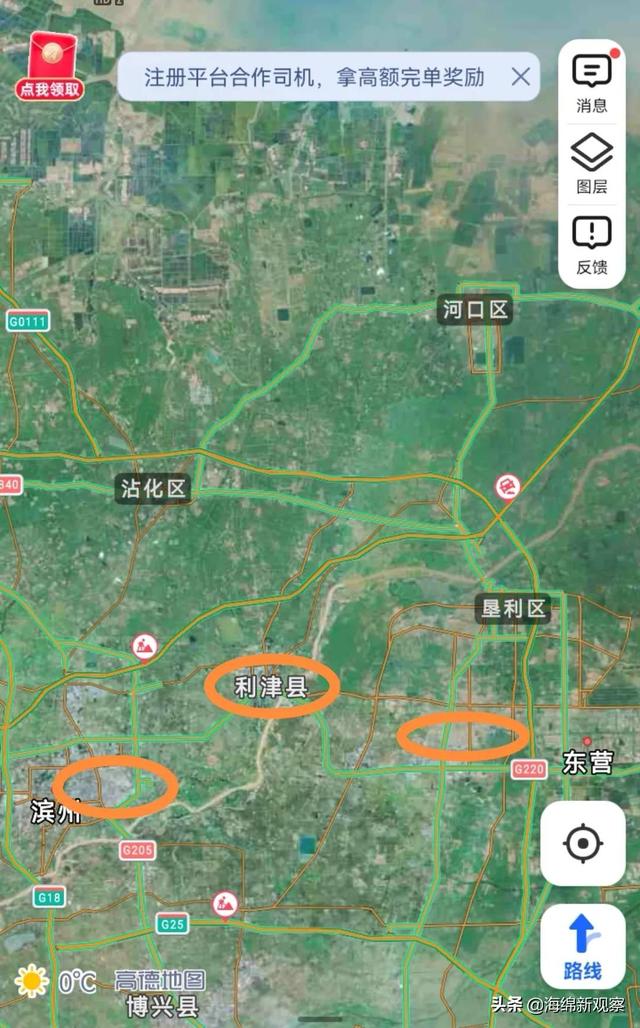
Task: Open the driver registration reward banner
Action: tap(315, 77)
